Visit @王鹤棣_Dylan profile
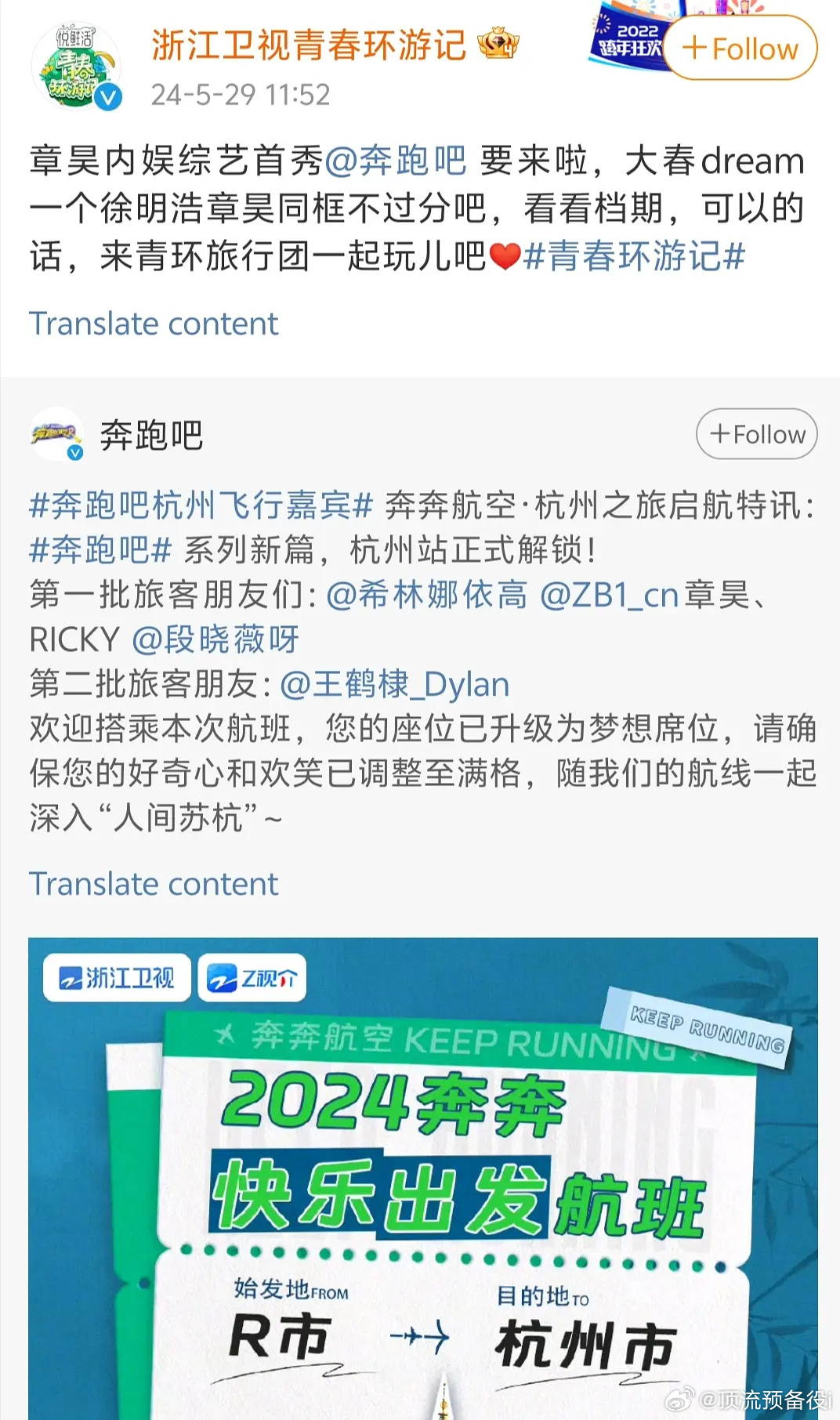This screenshot has width=840, height=1420. (394, 684)
